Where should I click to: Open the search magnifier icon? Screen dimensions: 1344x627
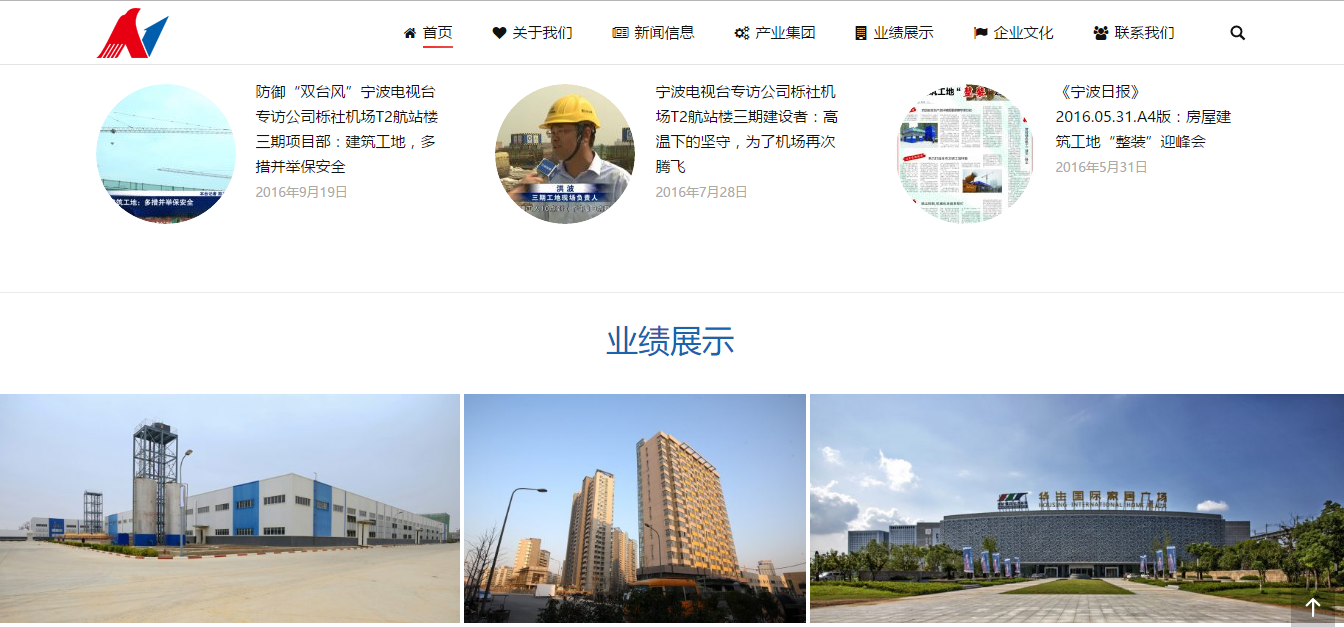pos(1237,33)
